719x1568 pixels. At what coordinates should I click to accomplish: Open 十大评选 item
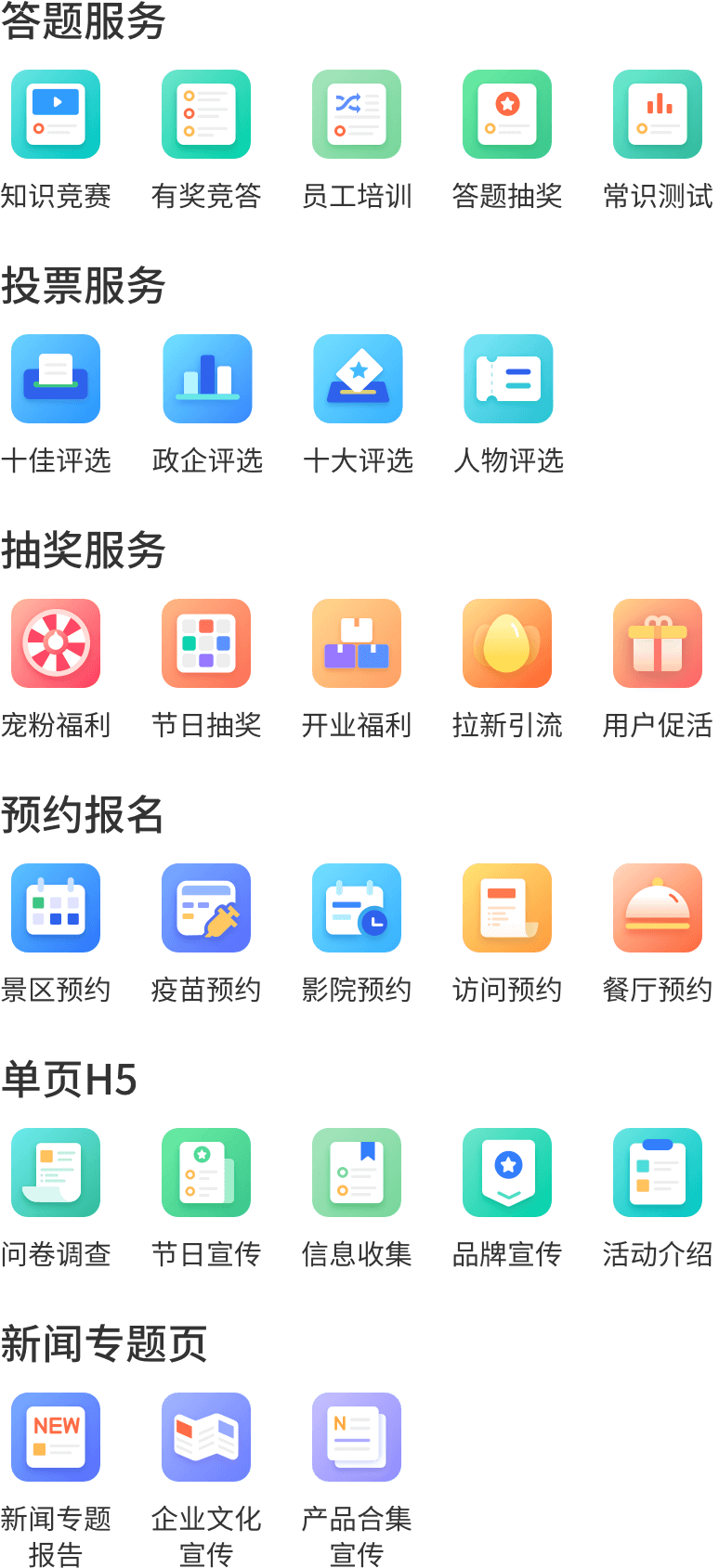pyautogui.click(x=357, y=380)
